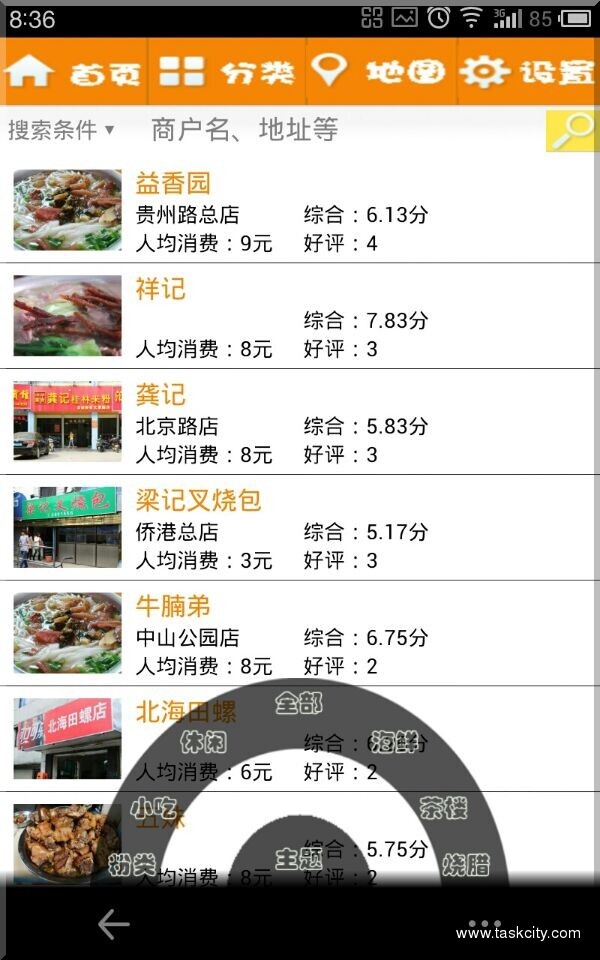Choose 全部 in the radial menu
This screenshot has height=960, width=600.
click(x=299, y=703)
